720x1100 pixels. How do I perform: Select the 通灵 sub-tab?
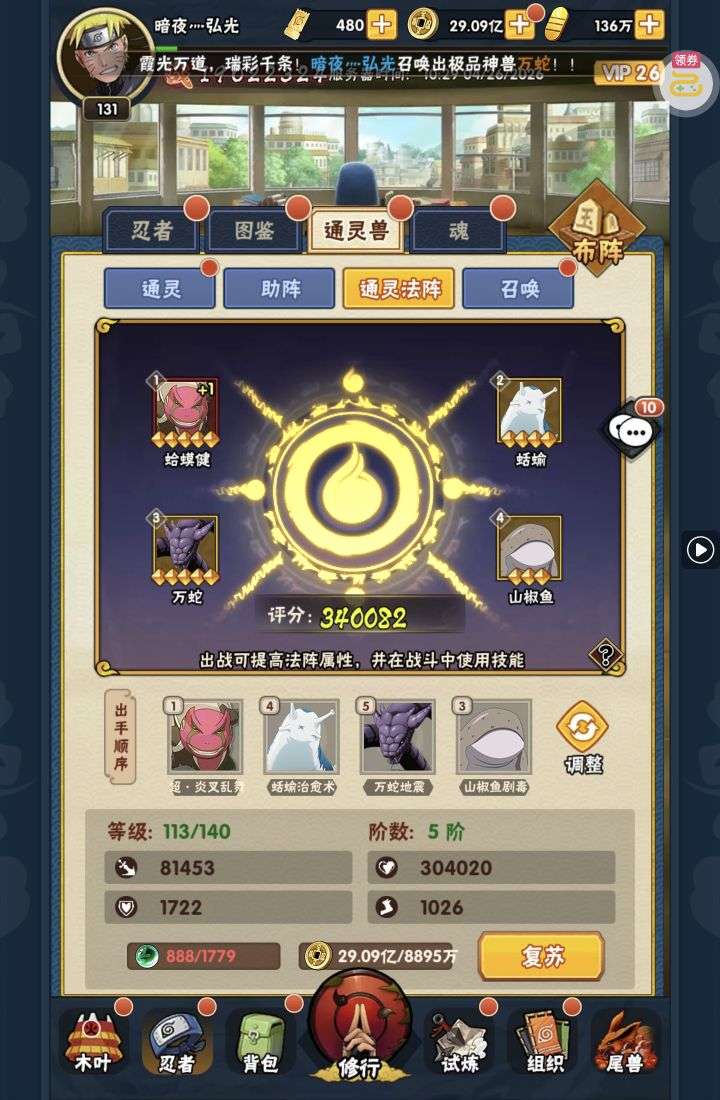[160, 289]
